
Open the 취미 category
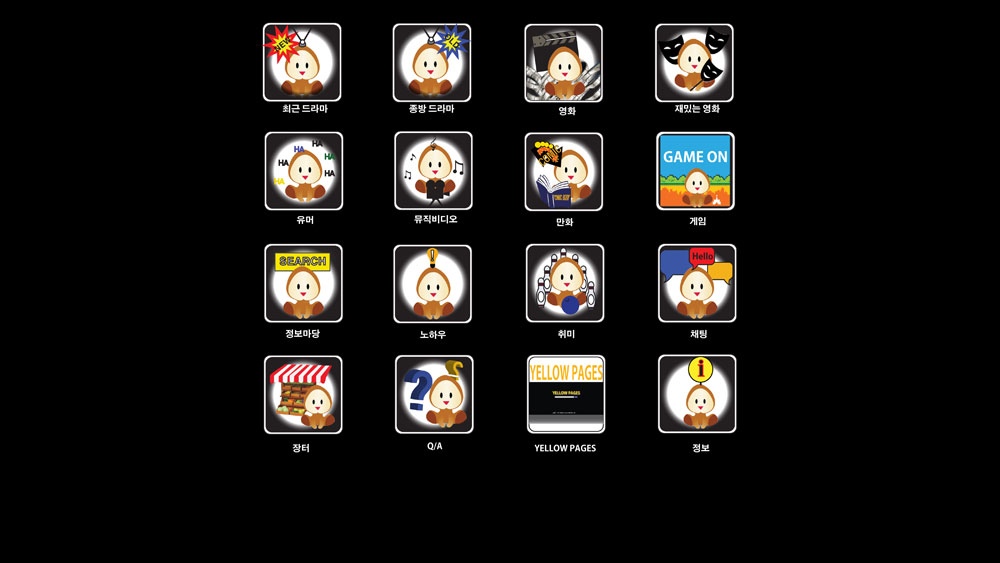(565, 283)
